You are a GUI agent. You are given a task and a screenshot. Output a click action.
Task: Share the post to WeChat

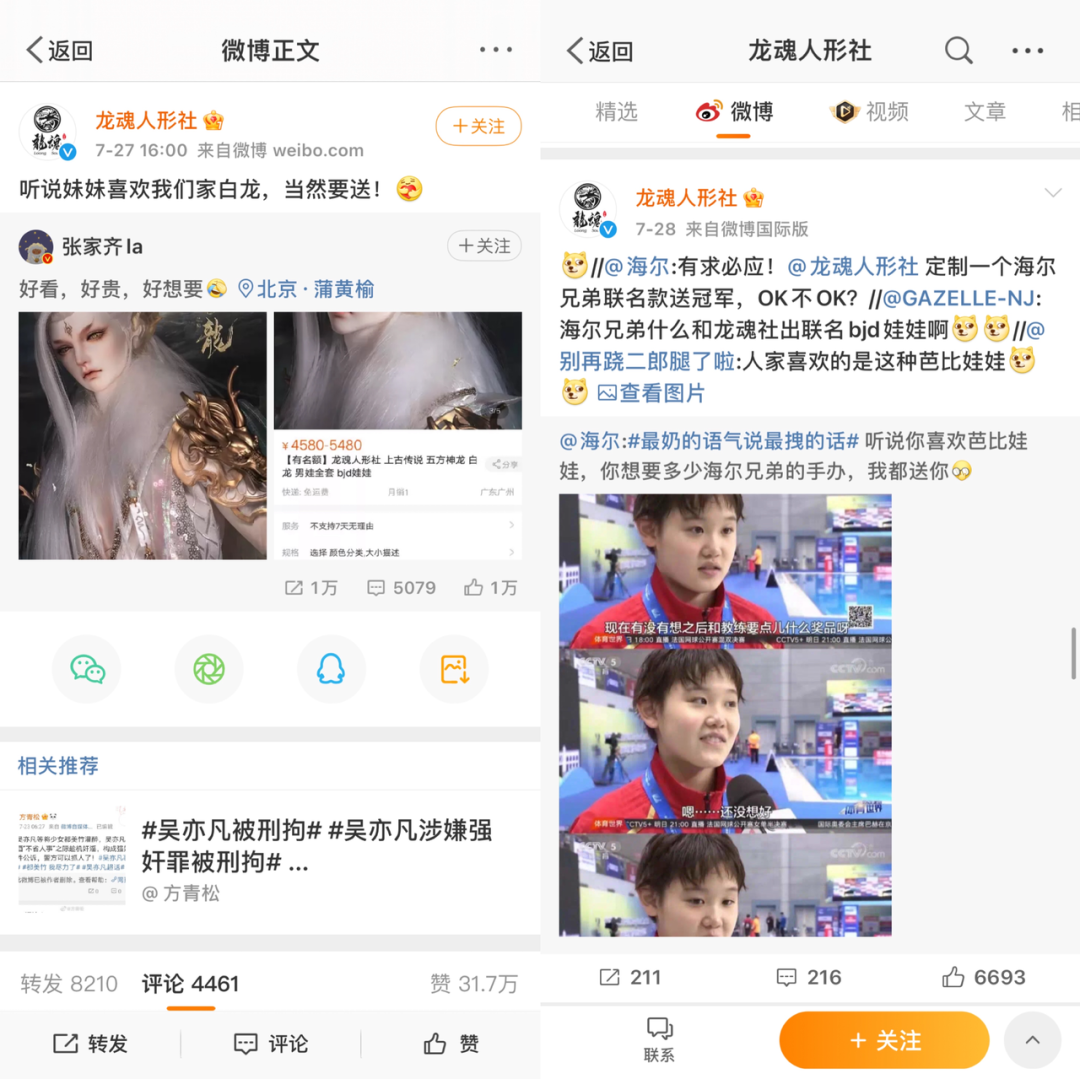(x=87, y=669)
